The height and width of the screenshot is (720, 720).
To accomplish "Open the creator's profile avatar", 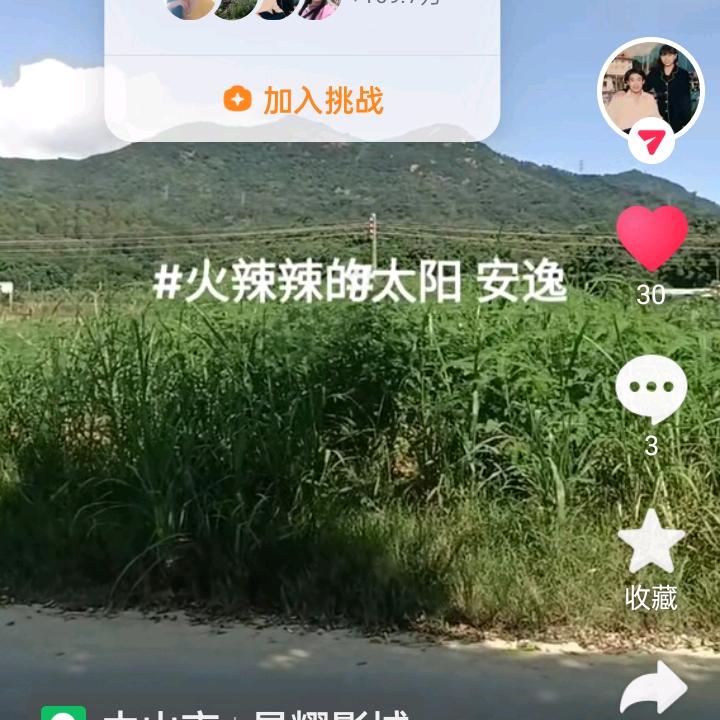I will [x=651, y=88].
